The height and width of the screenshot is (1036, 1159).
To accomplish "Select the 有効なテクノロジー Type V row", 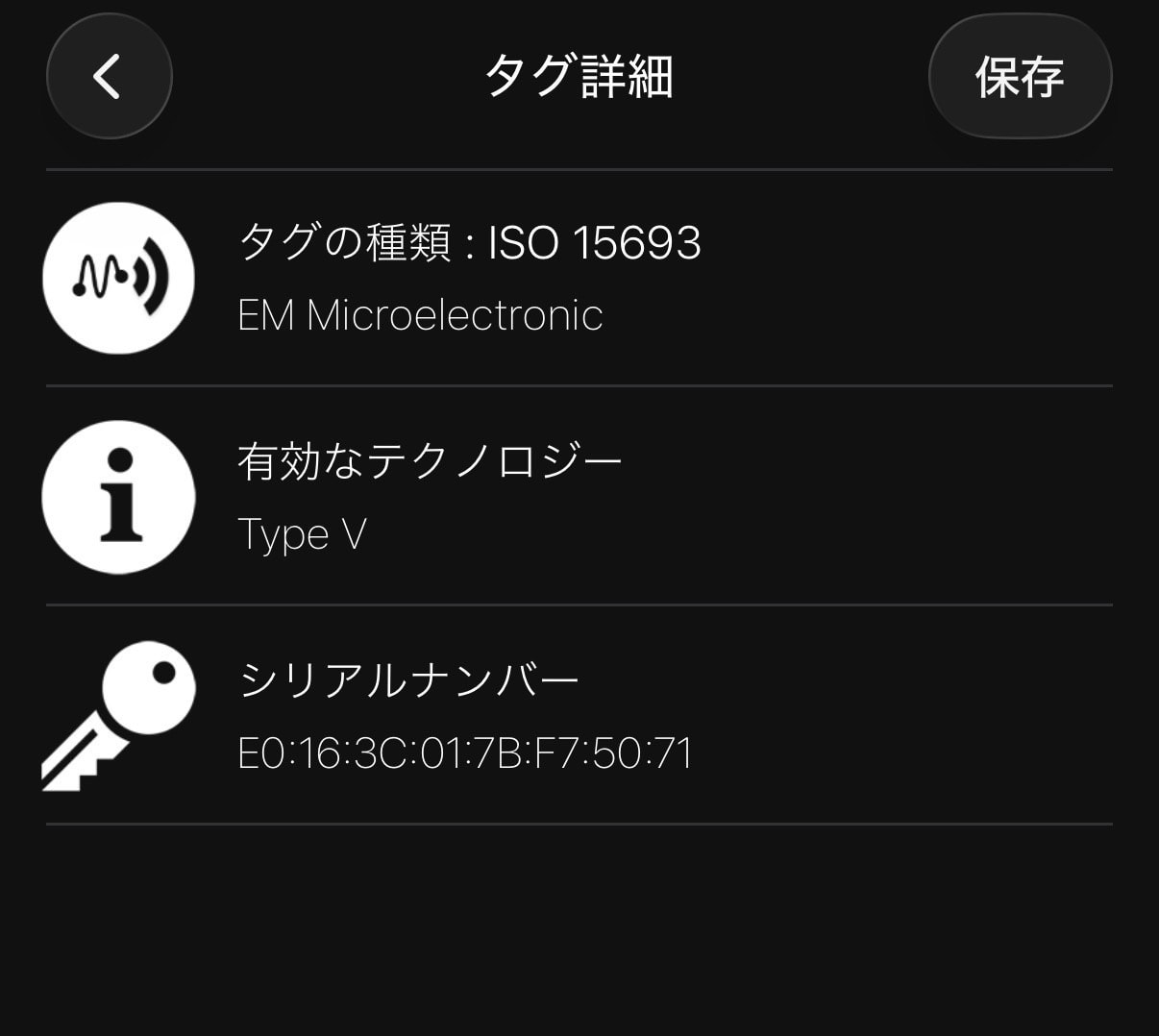I will (x=579, y=496).
